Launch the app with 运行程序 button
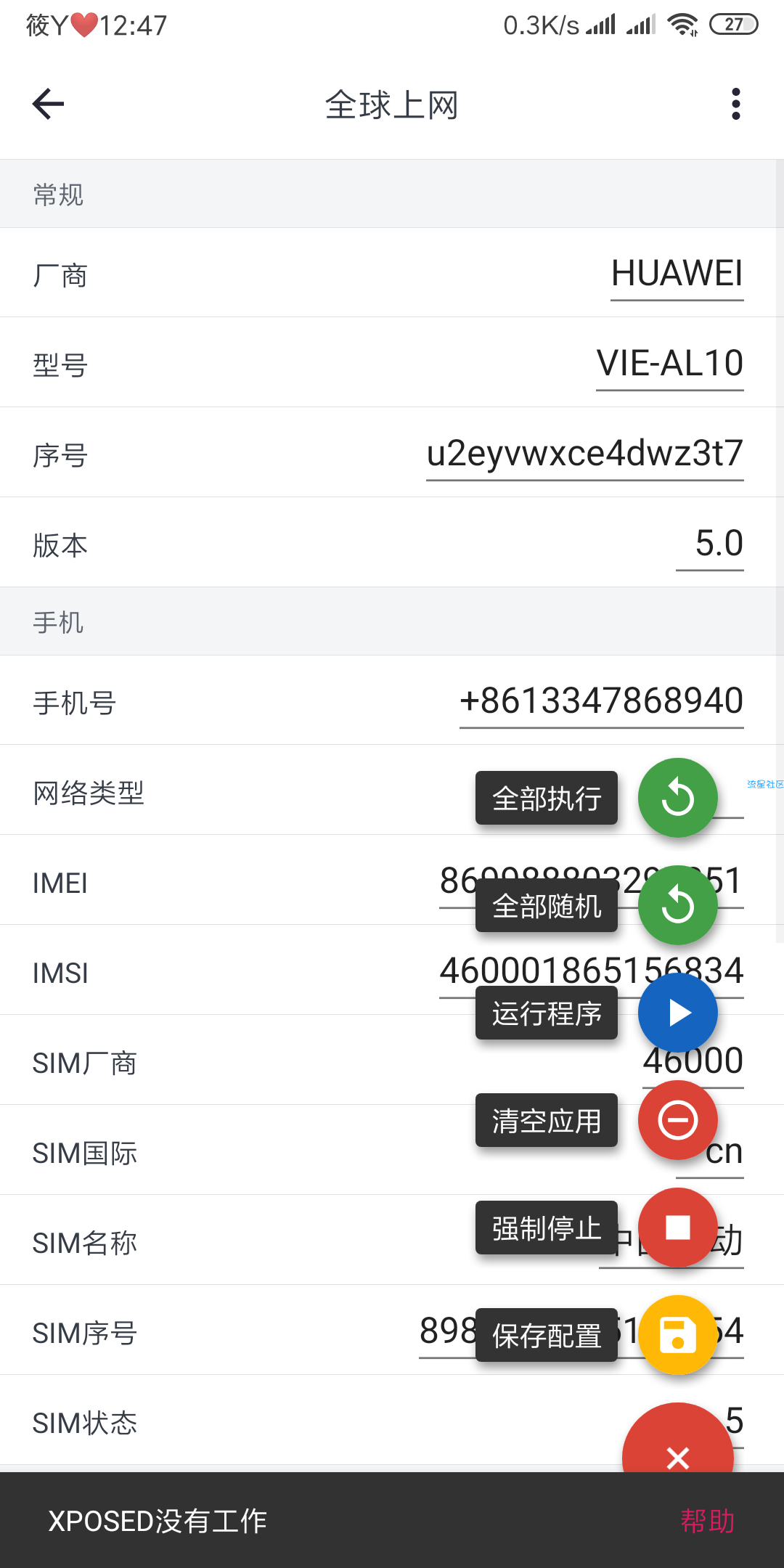The height and width of the screenshot is (1568, 784). click(677, 1013)
